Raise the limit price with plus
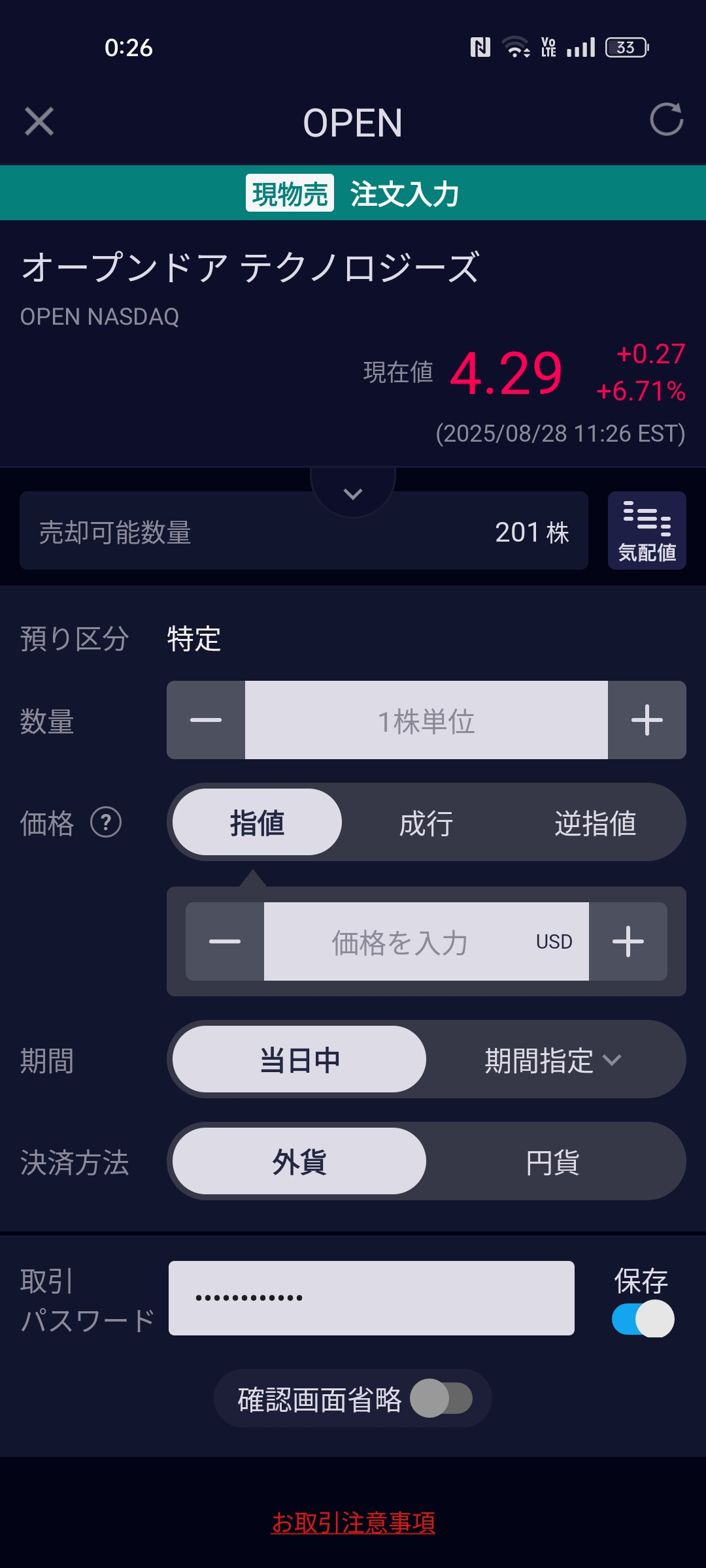The image size is (706, 1568). pos(628,941)
